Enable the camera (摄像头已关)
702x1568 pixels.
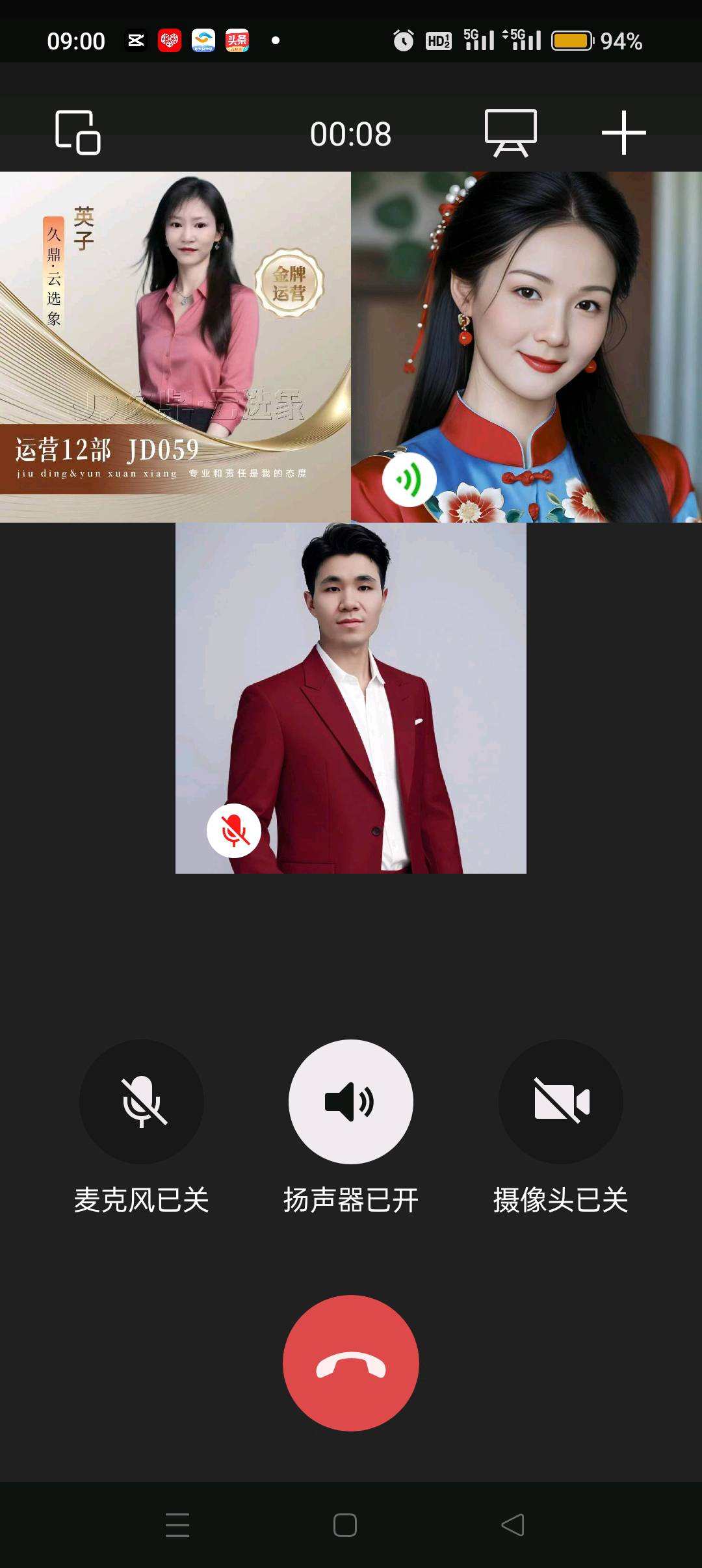(560, 1101)
